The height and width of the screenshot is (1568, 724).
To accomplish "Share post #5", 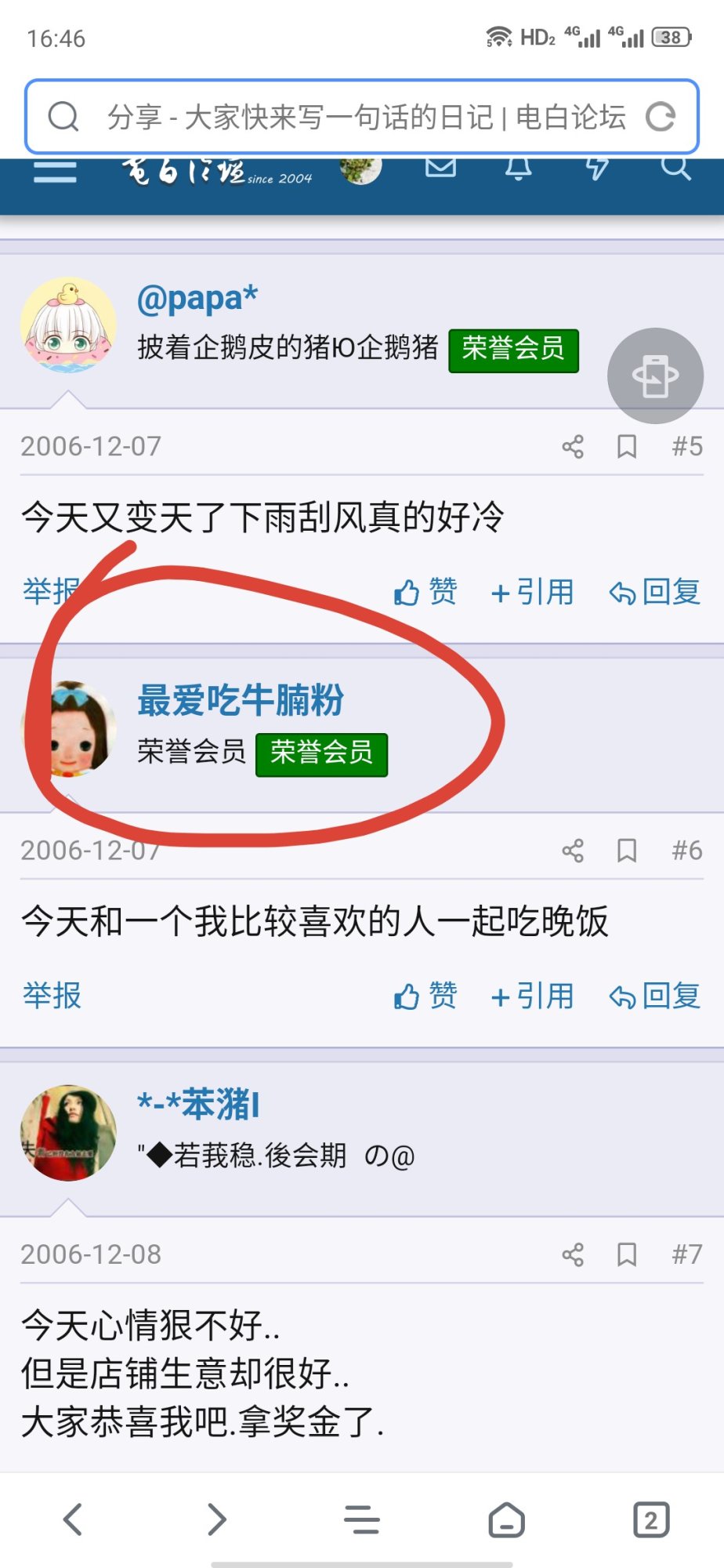I will coord(573,447).
